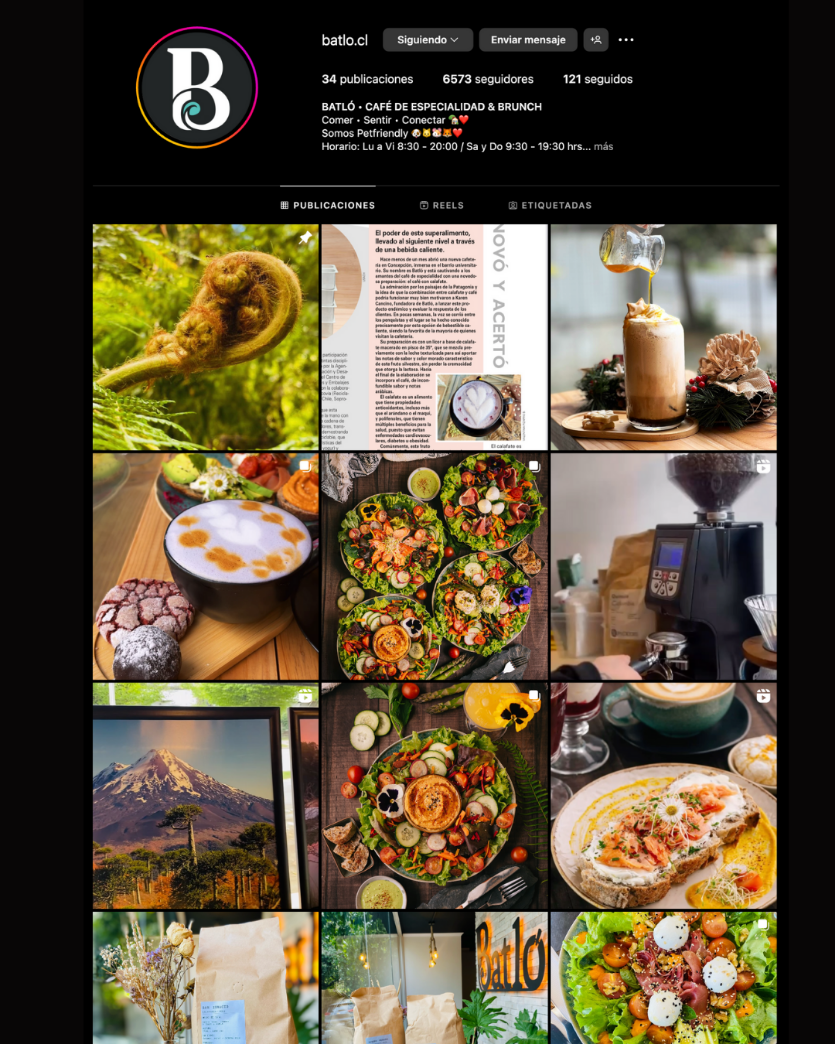View the batlo.cl profile story picture
The height and width of the screenshot is (1044, 835).
coord(197,87)
